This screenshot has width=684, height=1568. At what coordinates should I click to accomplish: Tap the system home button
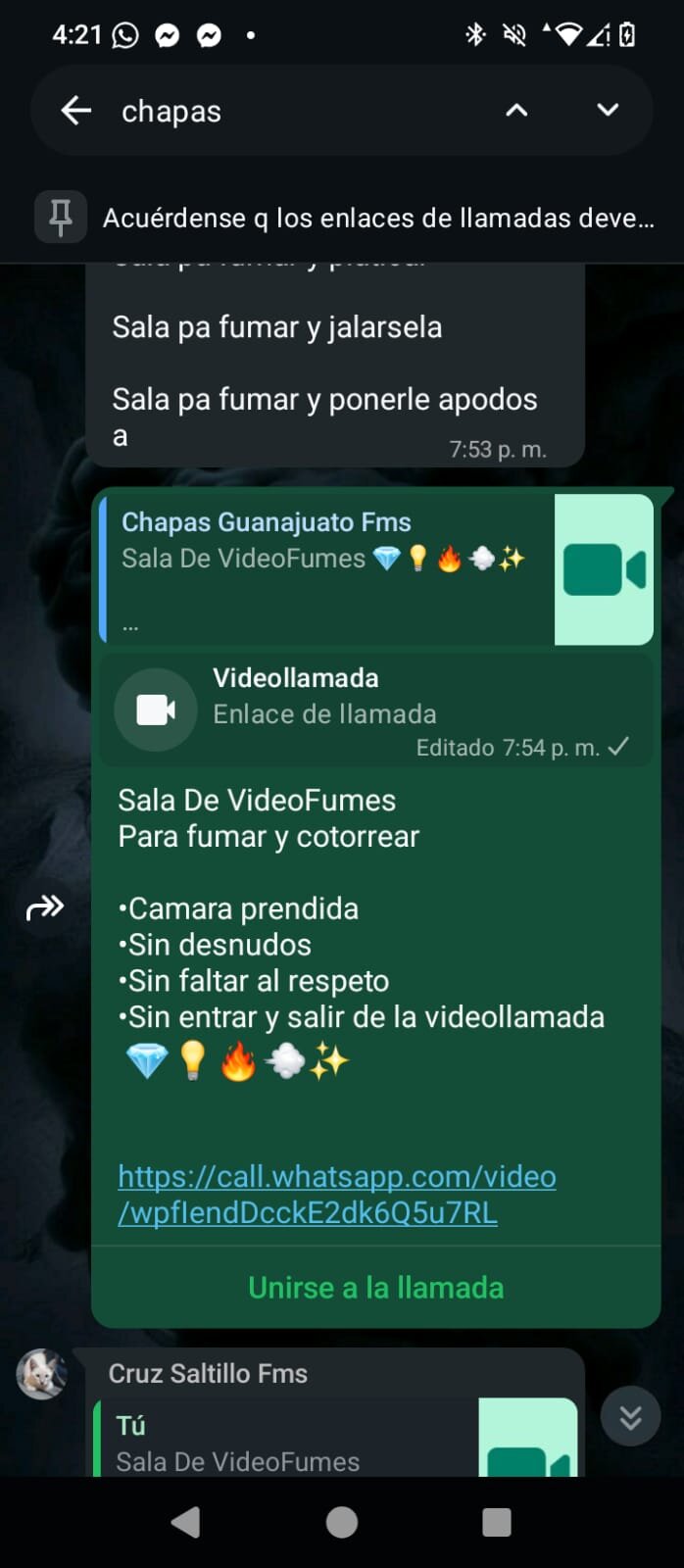pyautogui.click(x=342, y=1522)
